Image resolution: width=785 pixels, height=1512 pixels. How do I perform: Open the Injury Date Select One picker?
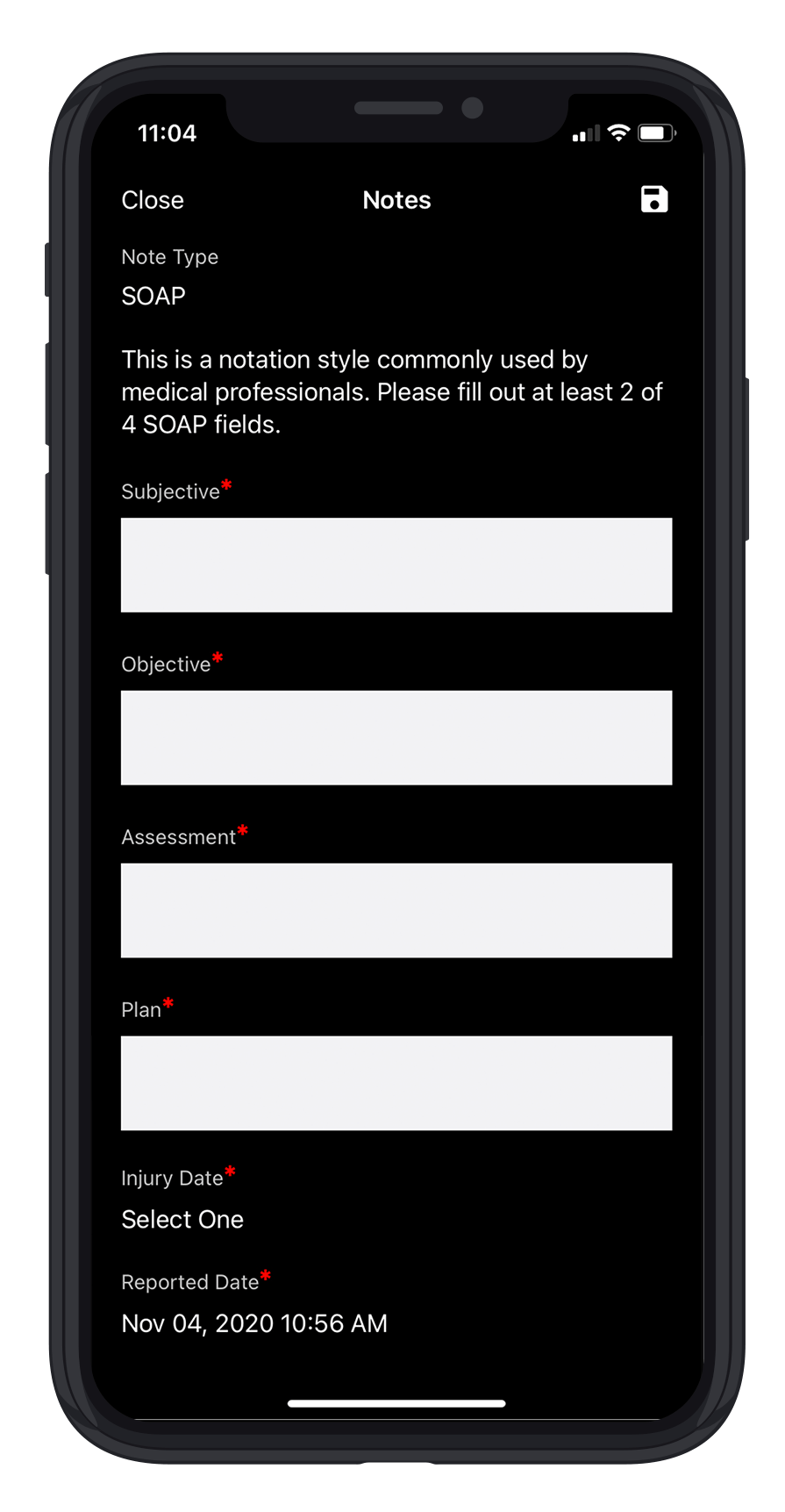point(182,1219)
